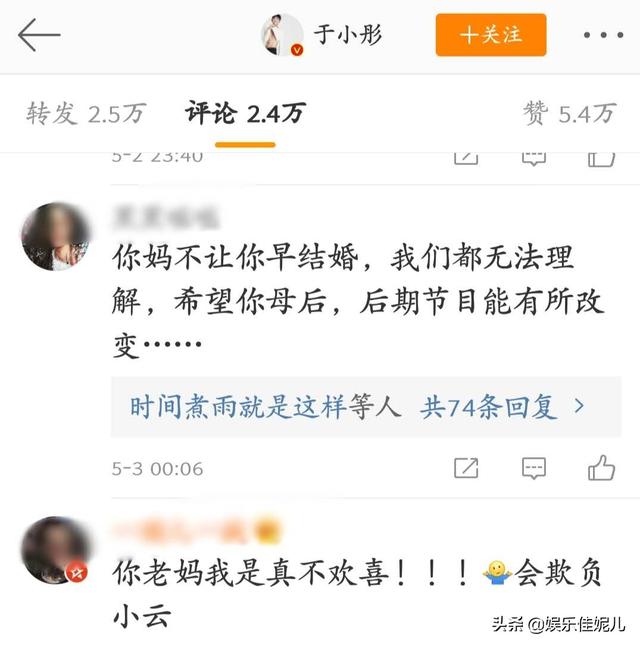
Task: Open avatar of commenter on 你妈不让你早结婚
Action: (57, 236)
